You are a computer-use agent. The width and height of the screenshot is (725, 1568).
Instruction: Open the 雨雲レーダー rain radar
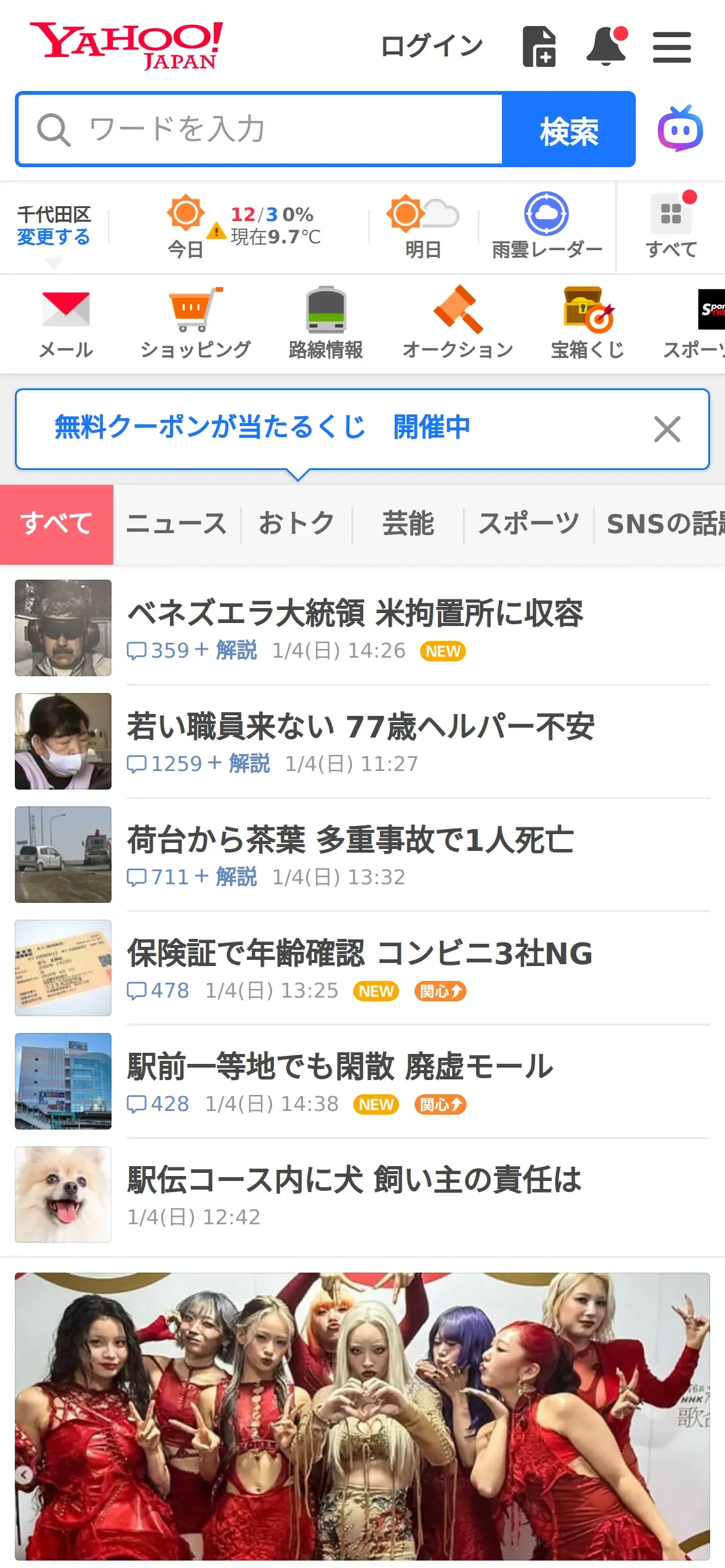[547, 227]
